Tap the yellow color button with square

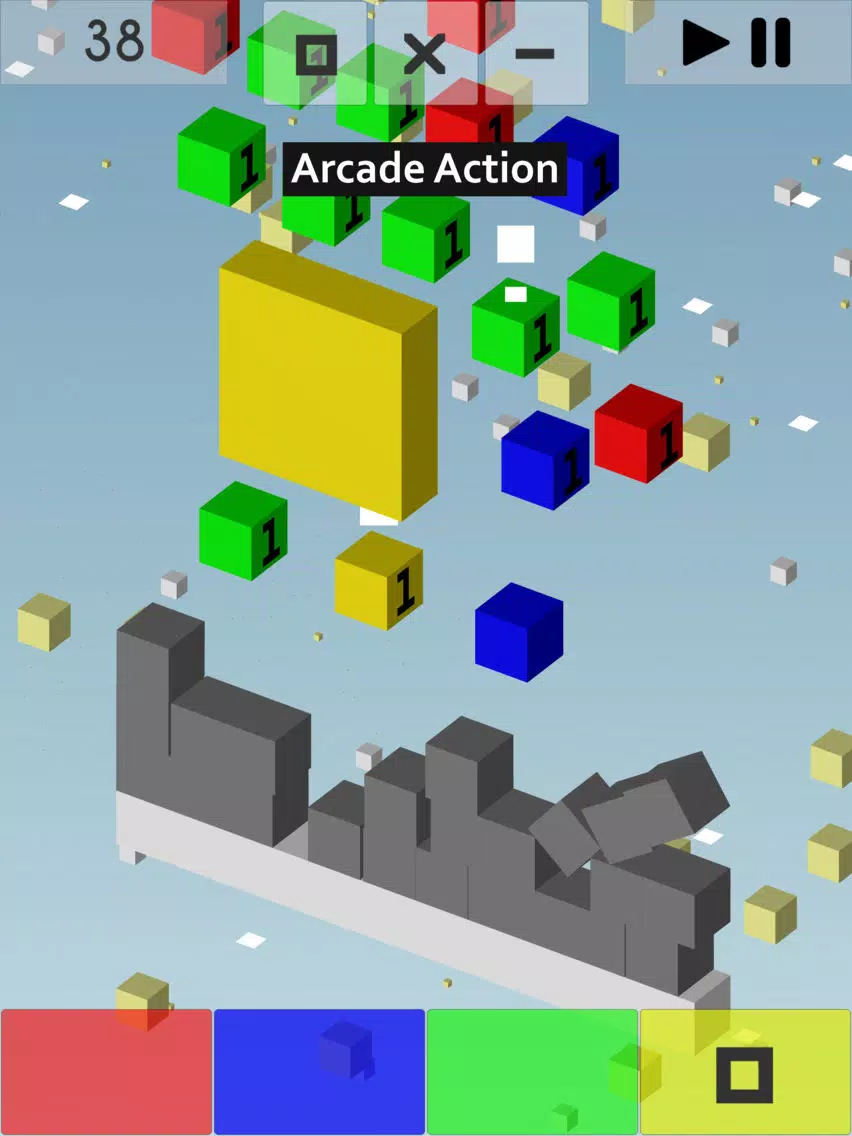745,1071
